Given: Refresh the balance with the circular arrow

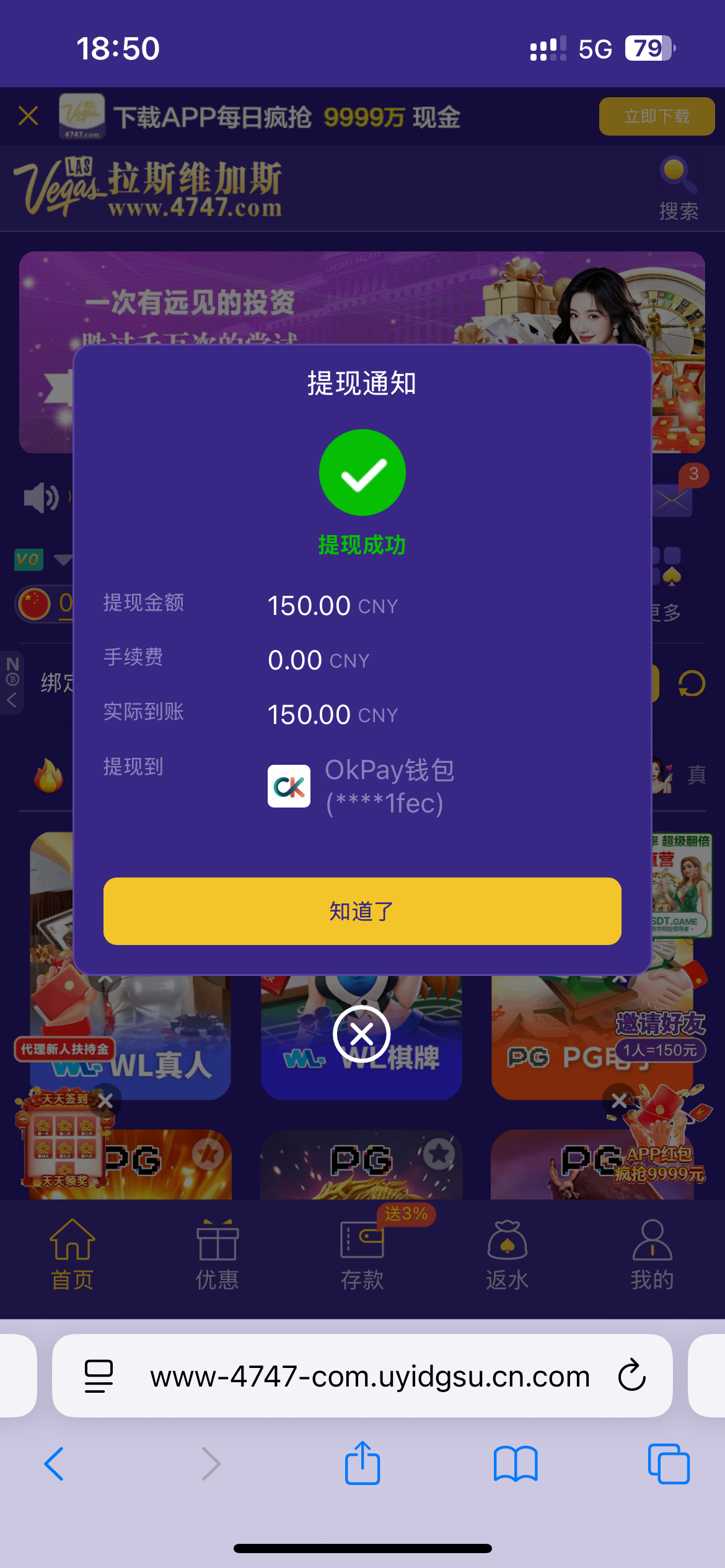Looking at the screenshot, I should pyautogui.click(x=692, y=684).
